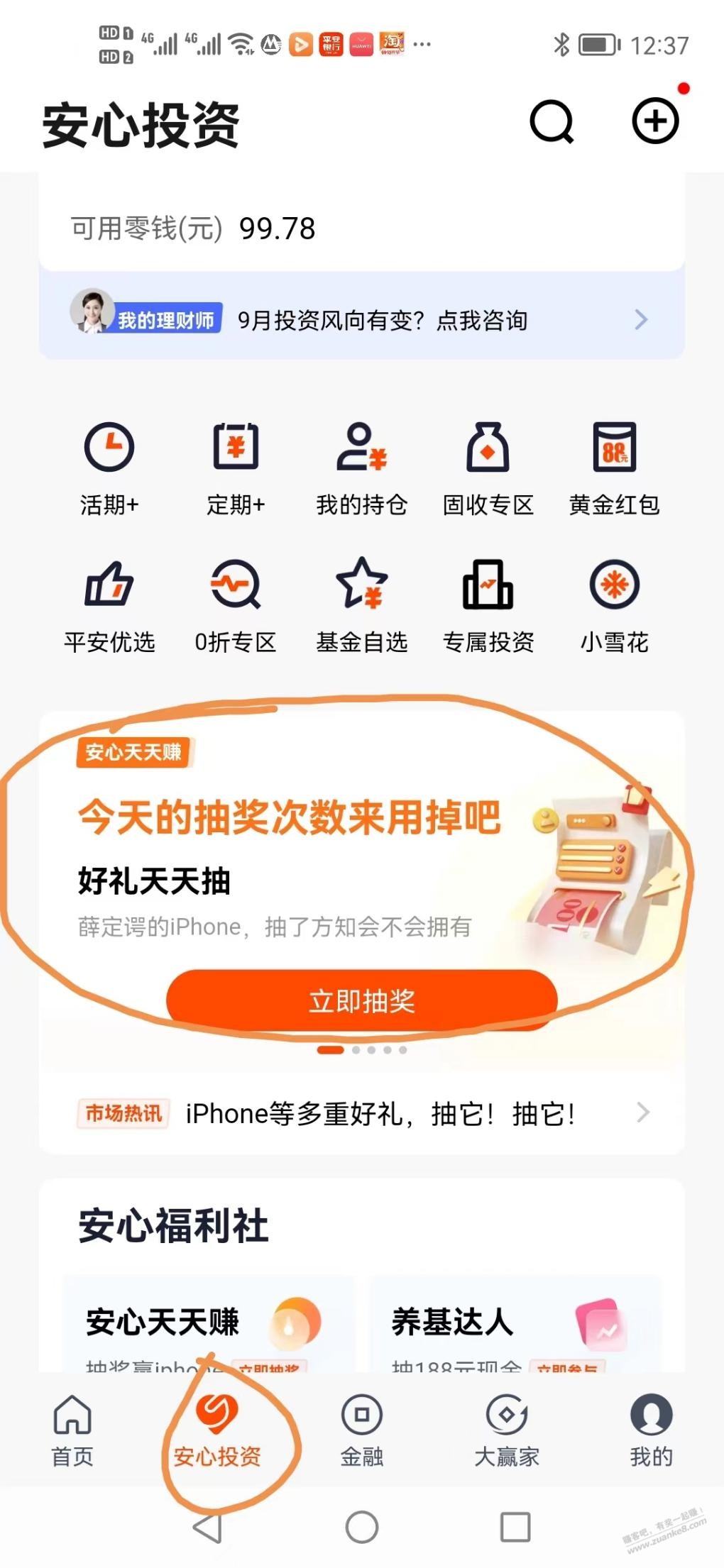Open 0折专区 section
Image resolution: width=724 pixels, height=1568 pixels.
click(236, 604)
